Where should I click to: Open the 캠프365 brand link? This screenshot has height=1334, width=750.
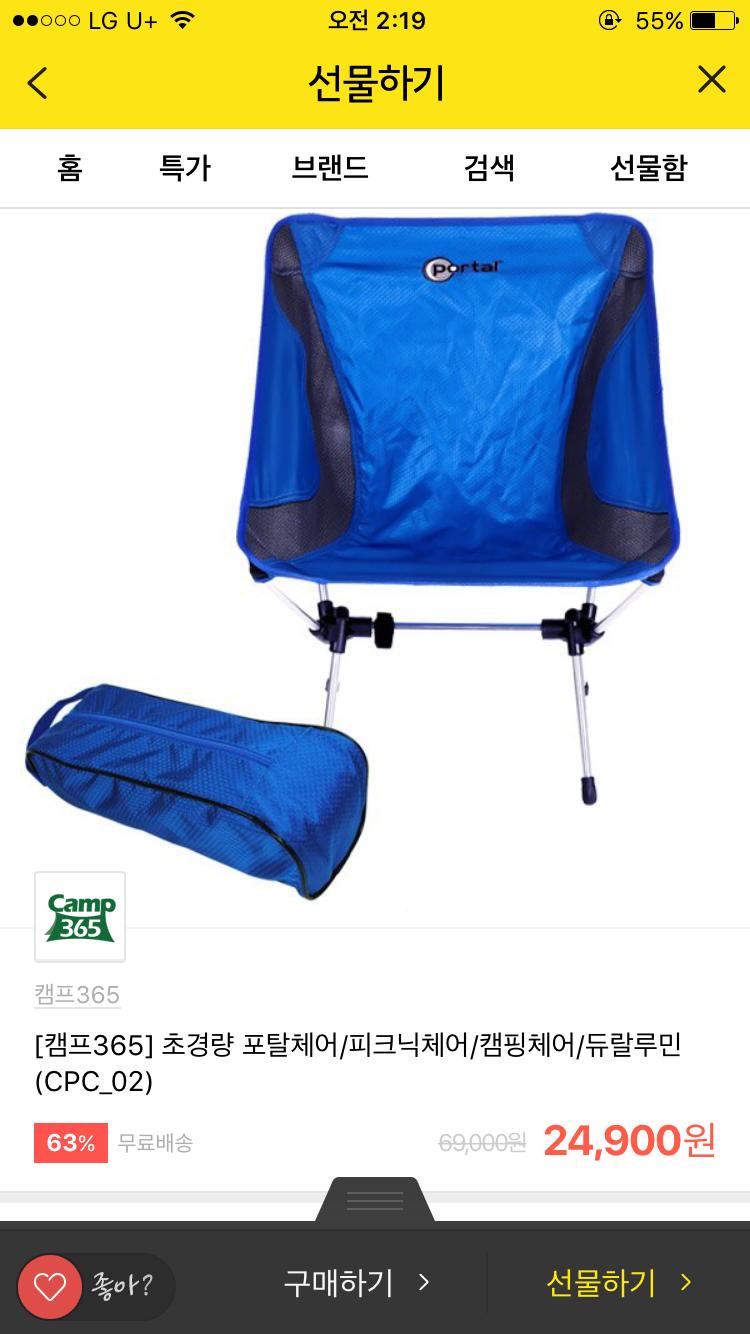click(x=77, y=994)
